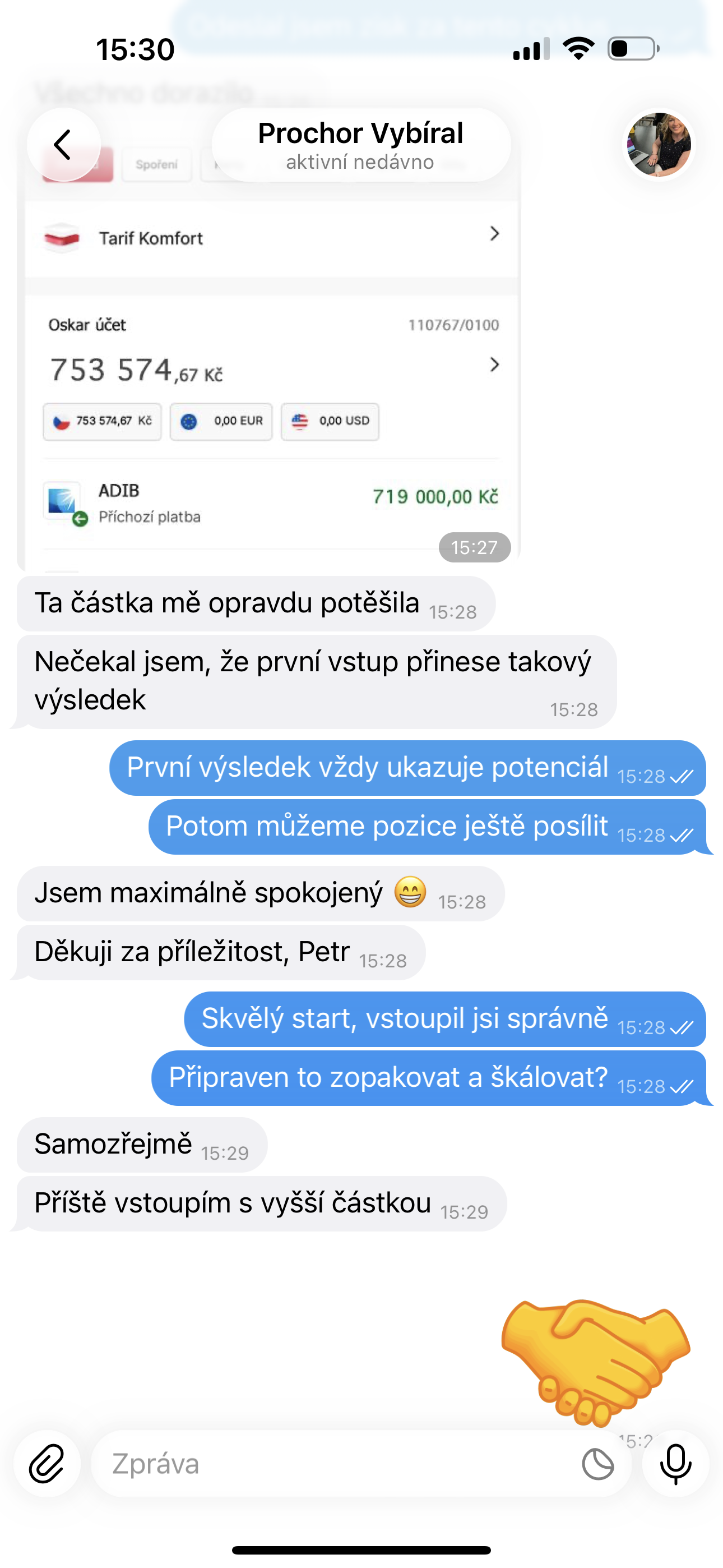Tap the US flag icon next to USD balance
Screen dimensions: 723x1568
point(298,421)
